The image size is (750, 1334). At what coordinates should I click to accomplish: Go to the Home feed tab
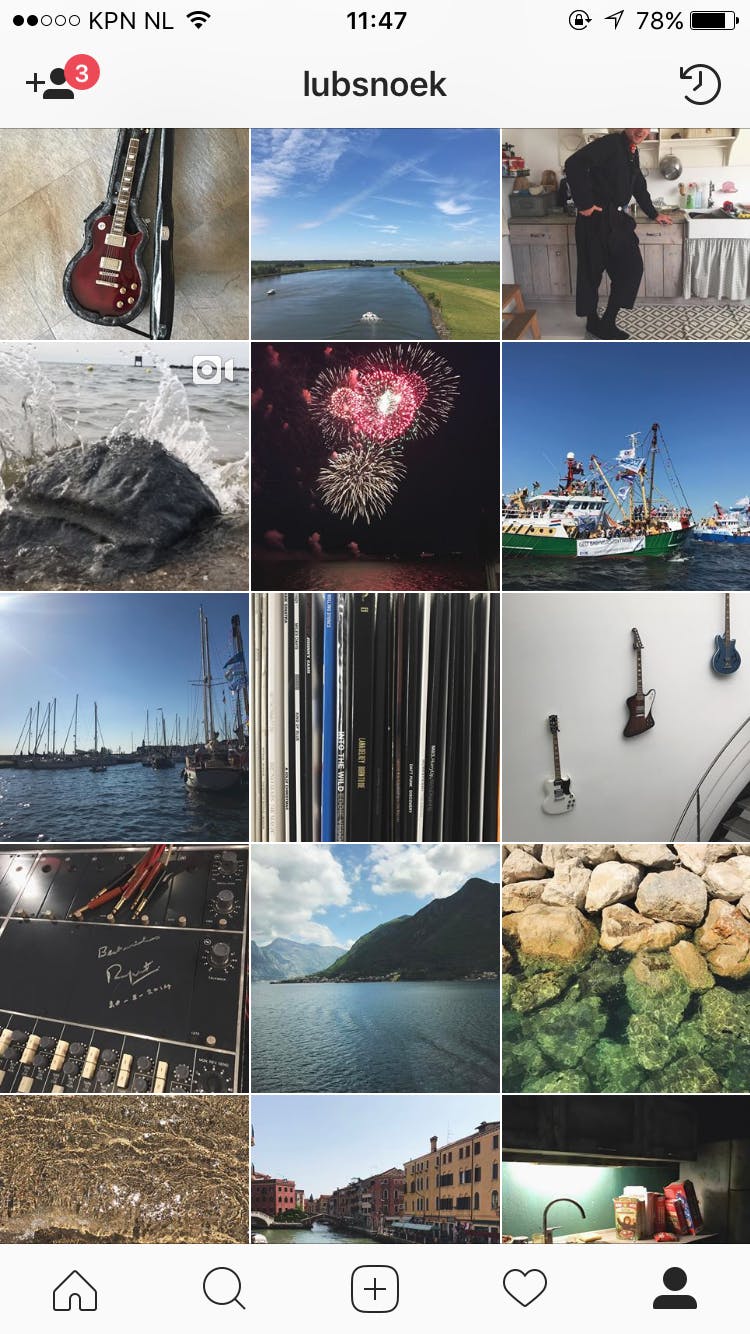pyautogui.click(x=75, y=1289)
